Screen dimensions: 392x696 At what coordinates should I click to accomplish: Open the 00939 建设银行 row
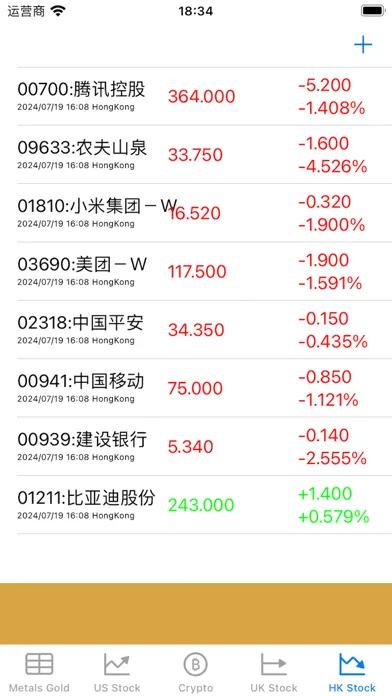(196, 447)
